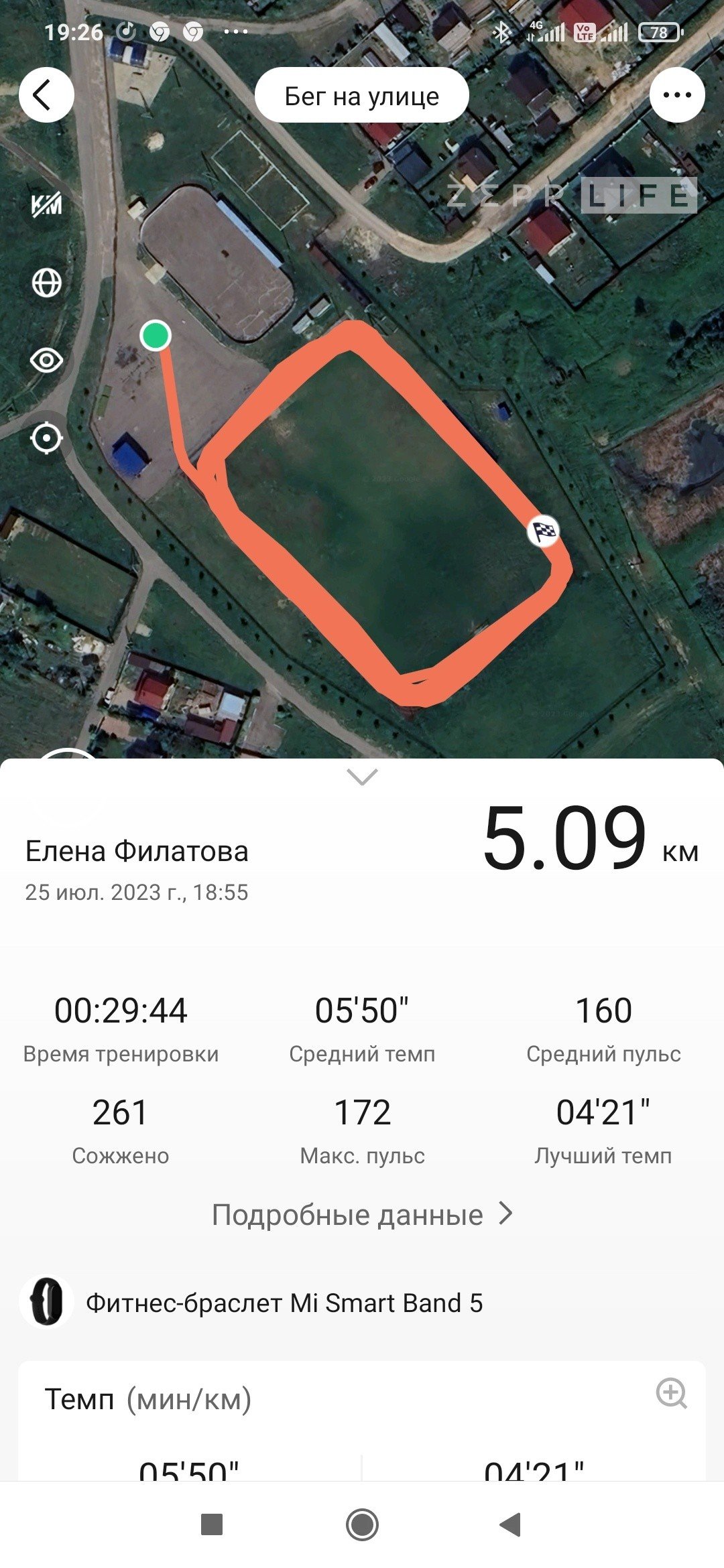
Task: Enlarge the Темп pace chart
Action: (x=671, y=1394)
